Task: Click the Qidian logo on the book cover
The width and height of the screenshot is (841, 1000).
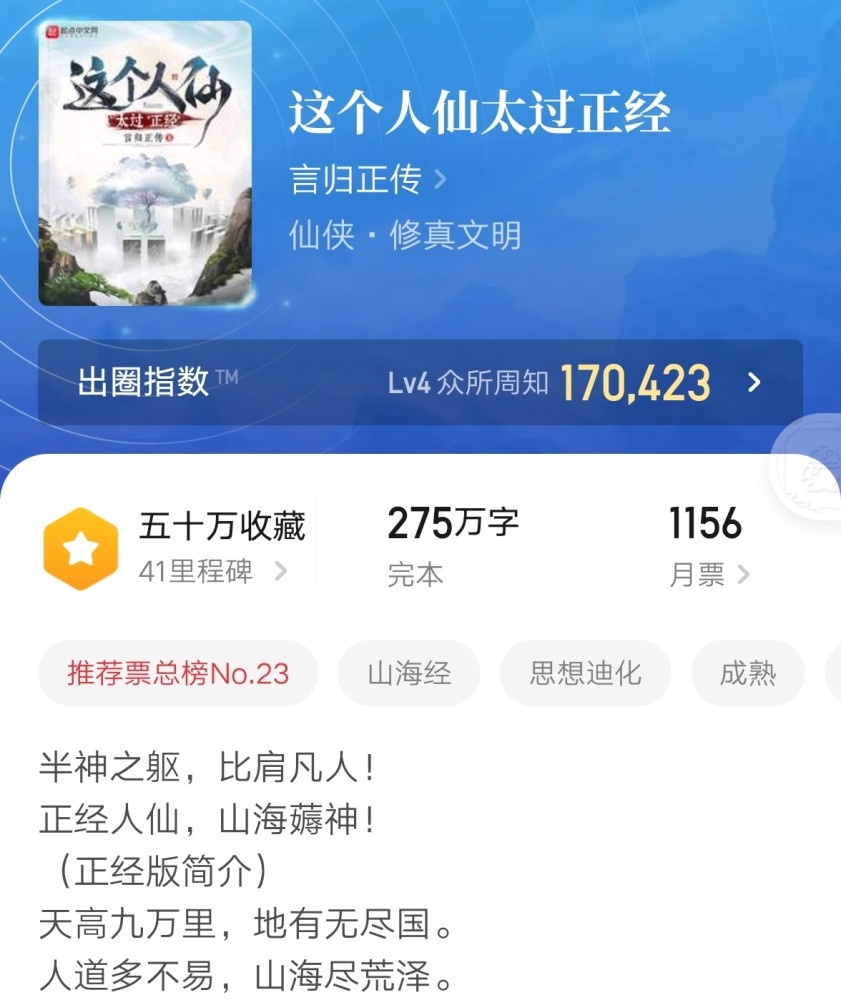Action: 55,31
